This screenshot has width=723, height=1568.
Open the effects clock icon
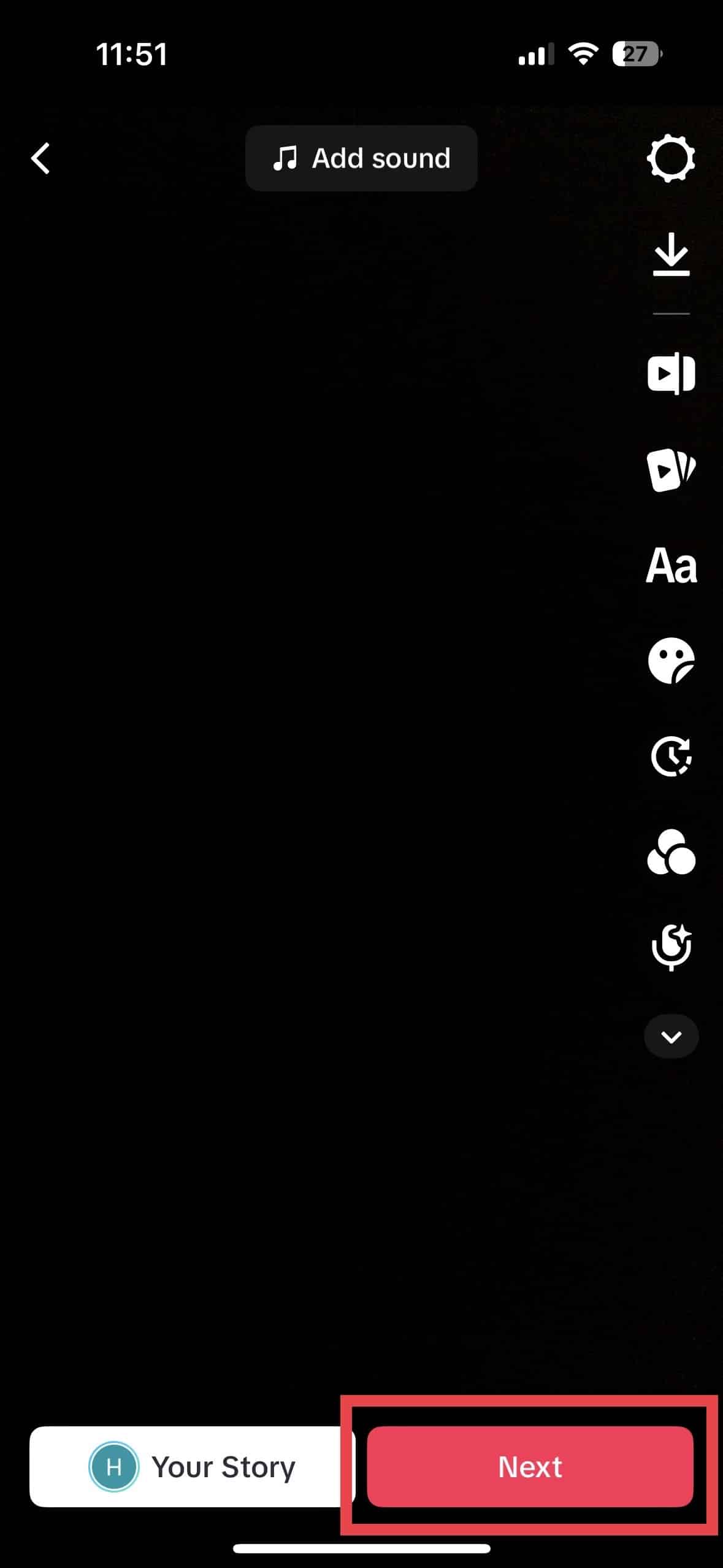pos(671,756)
